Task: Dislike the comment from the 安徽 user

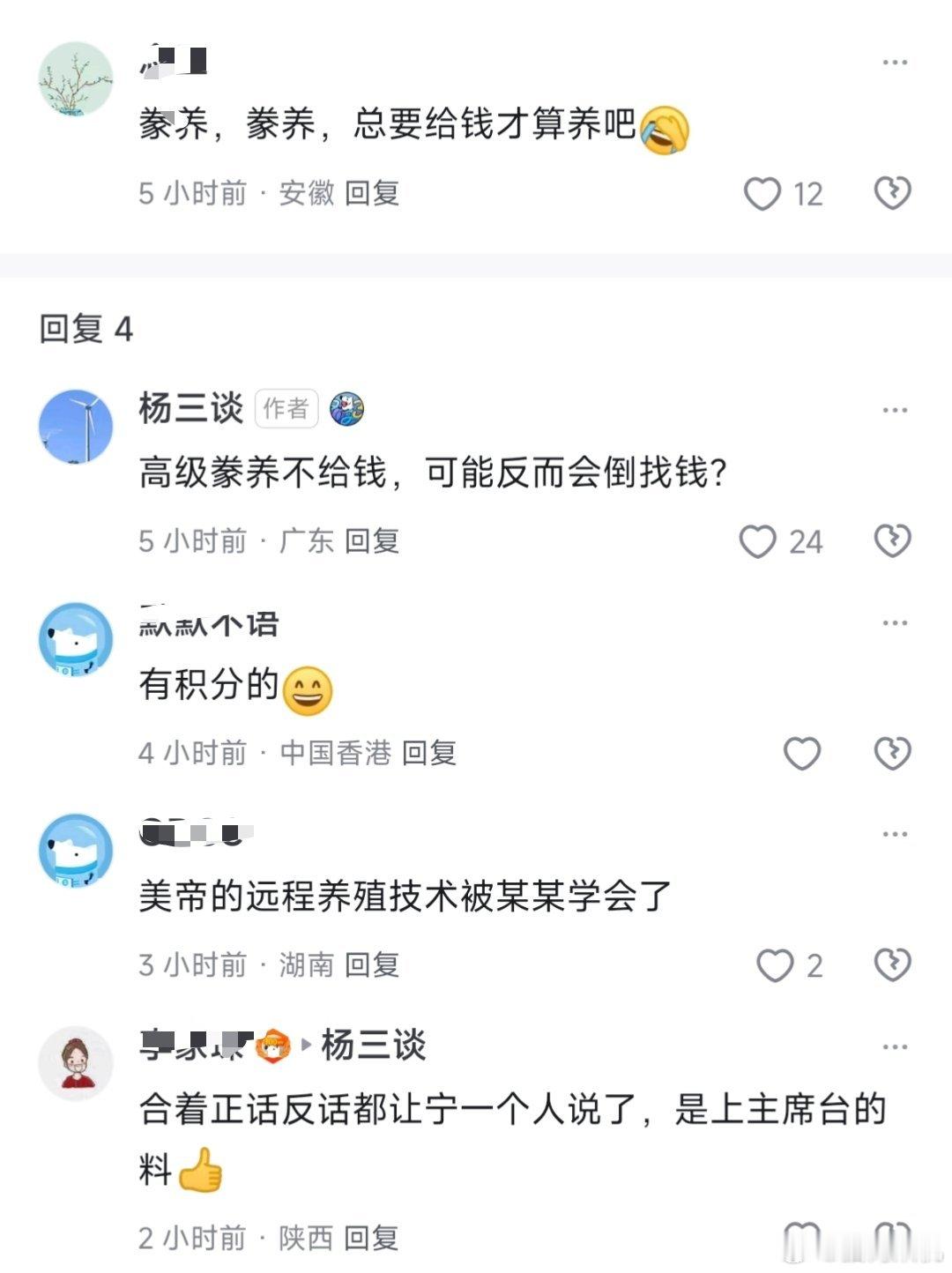Action: (892, 193)
